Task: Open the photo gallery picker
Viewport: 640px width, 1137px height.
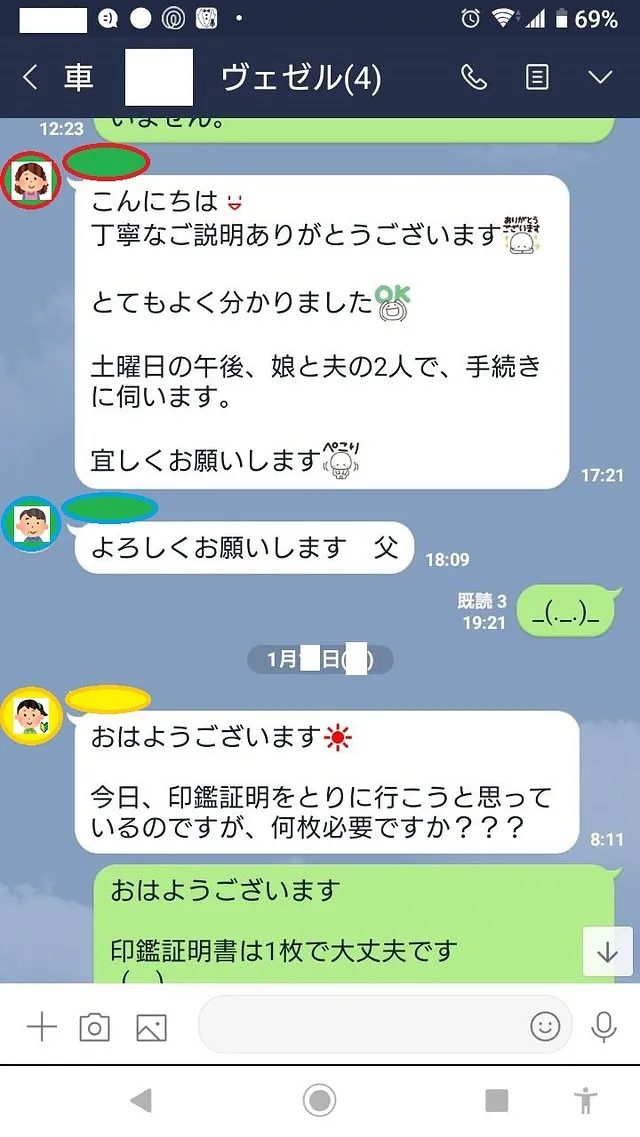Action: point(151,1027)
